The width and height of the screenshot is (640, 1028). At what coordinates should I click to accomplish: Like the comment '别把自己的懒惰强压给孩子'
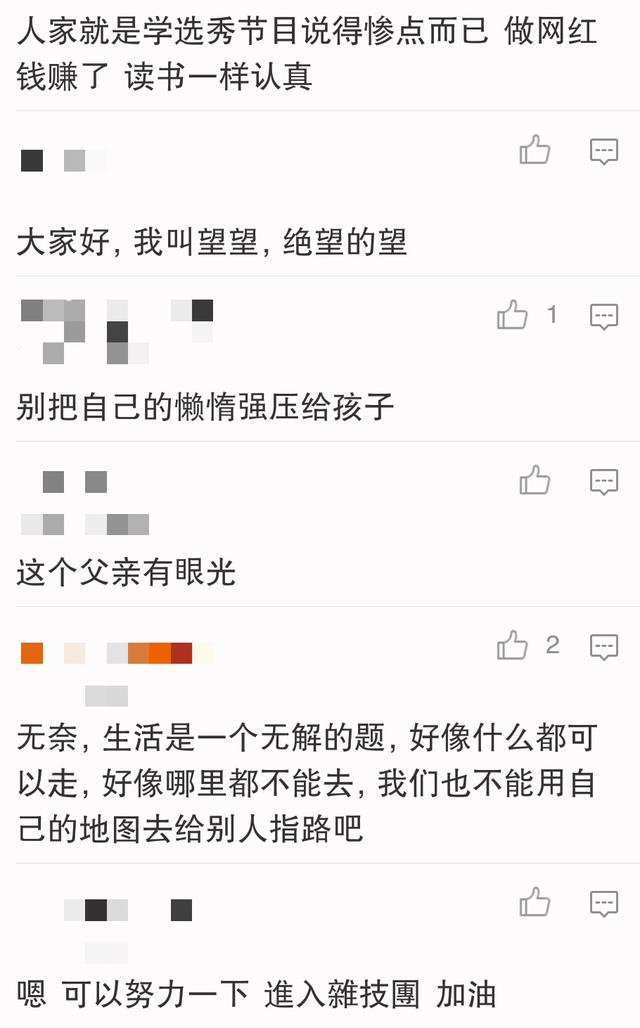click(x=512, y=316)
